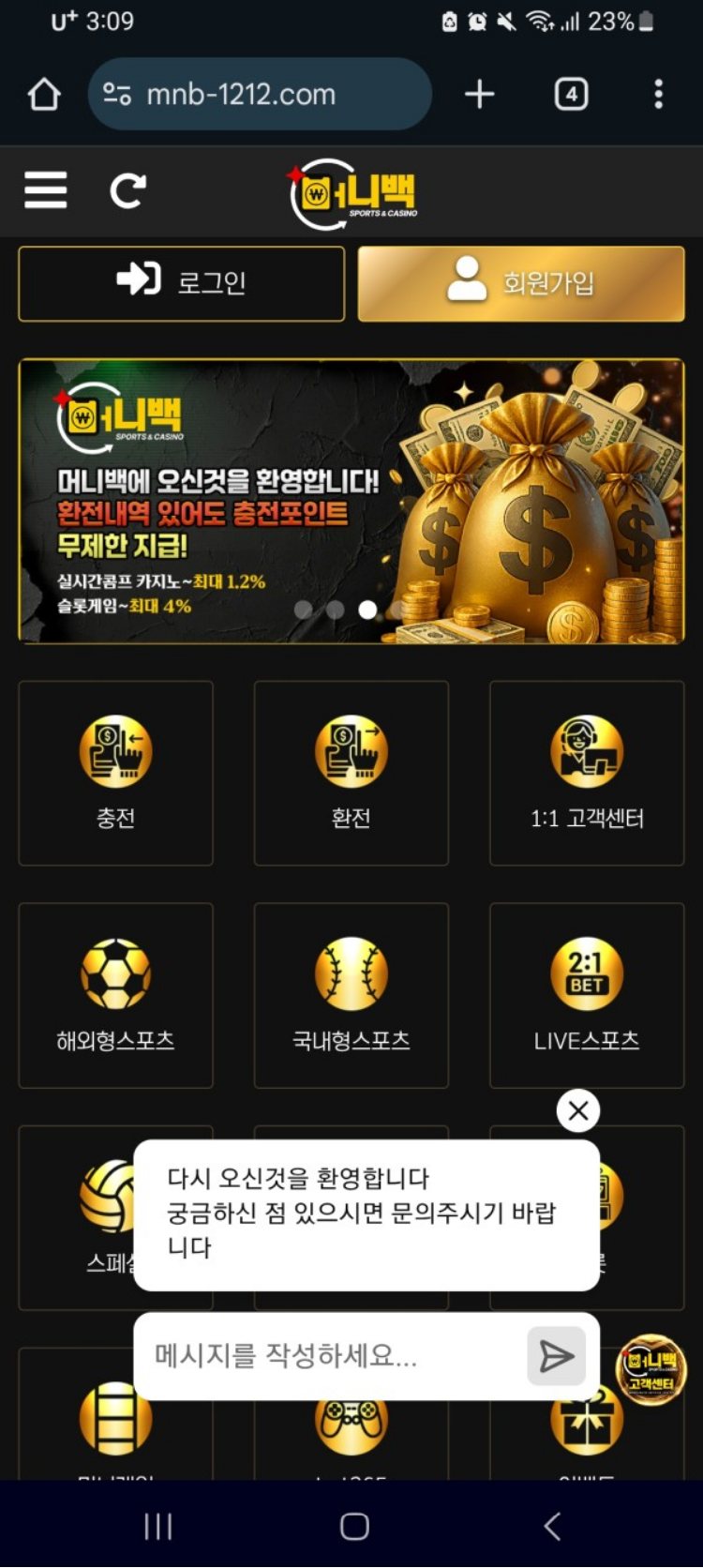This screenshot has width=703, height=1568.
Task: Open 1:1 고객센터
Action: click(x=587, y=773)
